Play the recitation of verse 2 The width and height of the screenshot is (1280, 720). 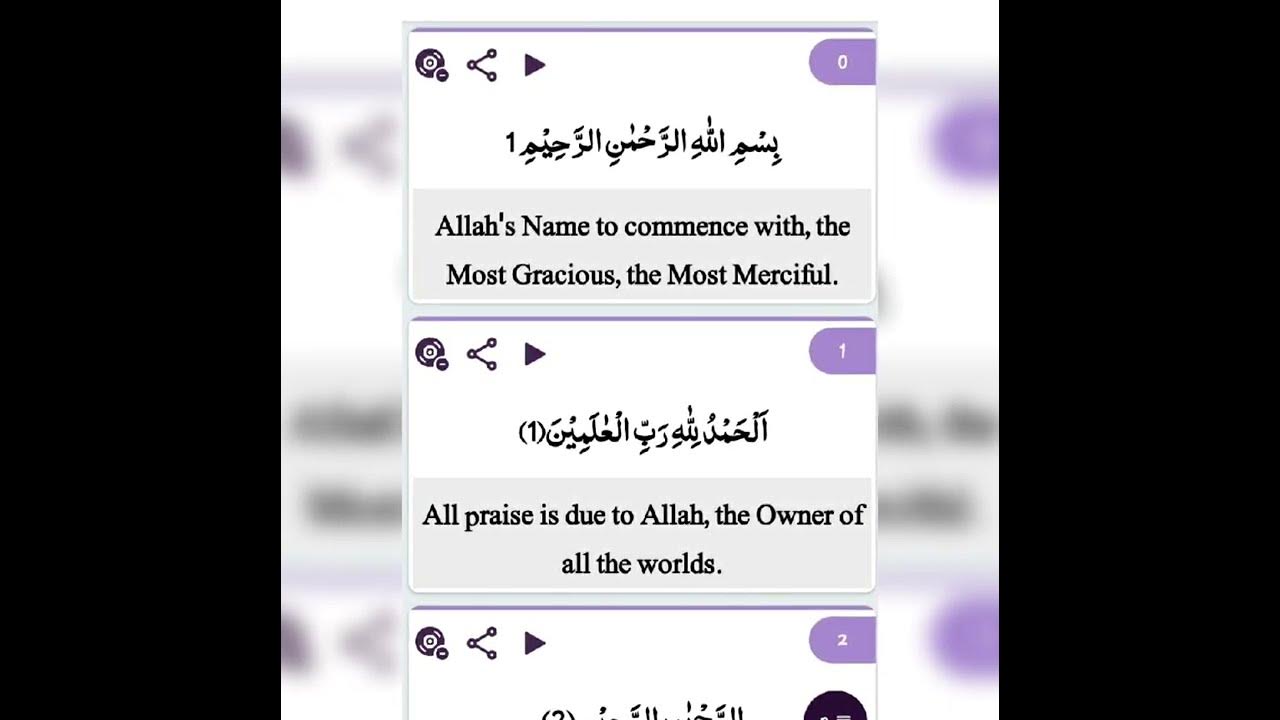[x=535, y=643]
